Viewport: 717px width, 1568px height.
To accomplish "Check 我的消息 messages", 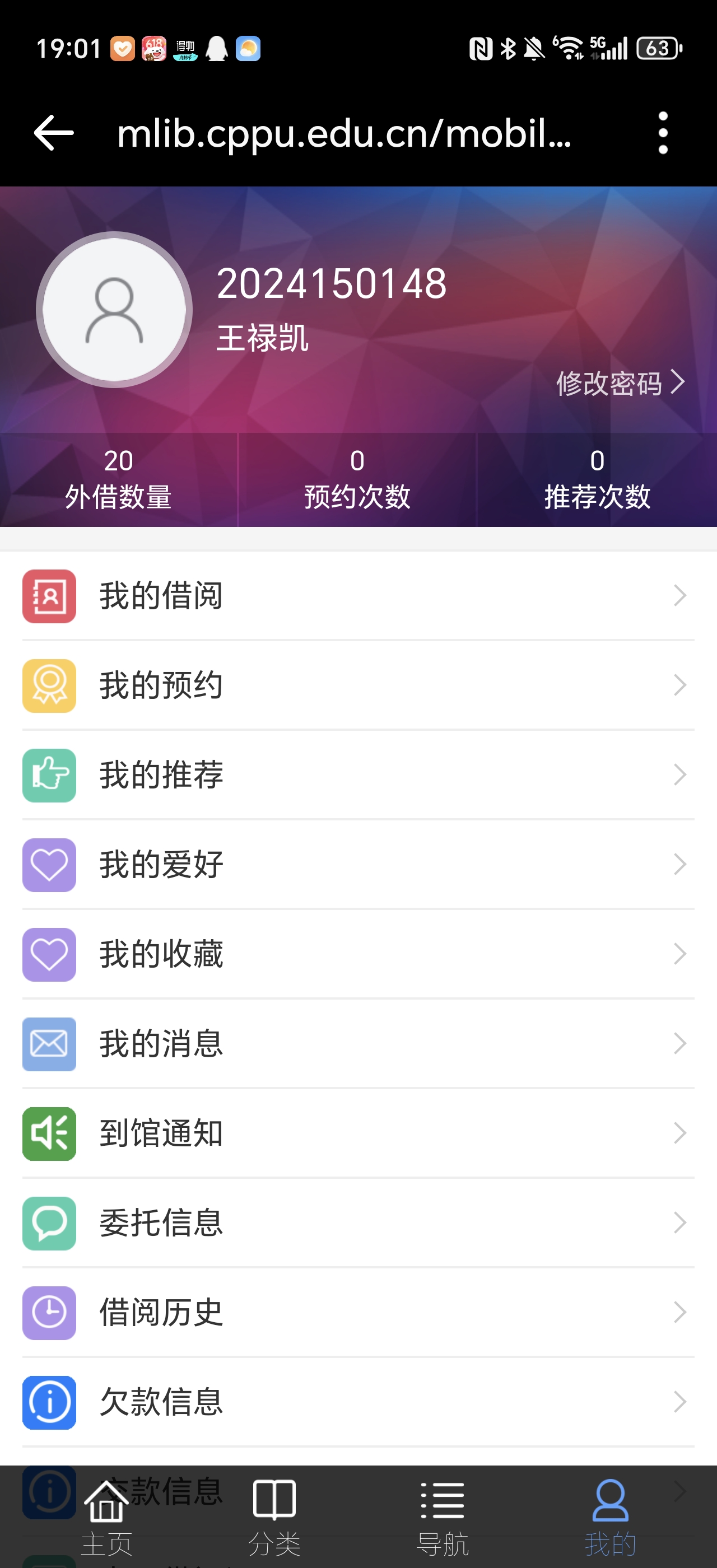I will click(358, 1043).
